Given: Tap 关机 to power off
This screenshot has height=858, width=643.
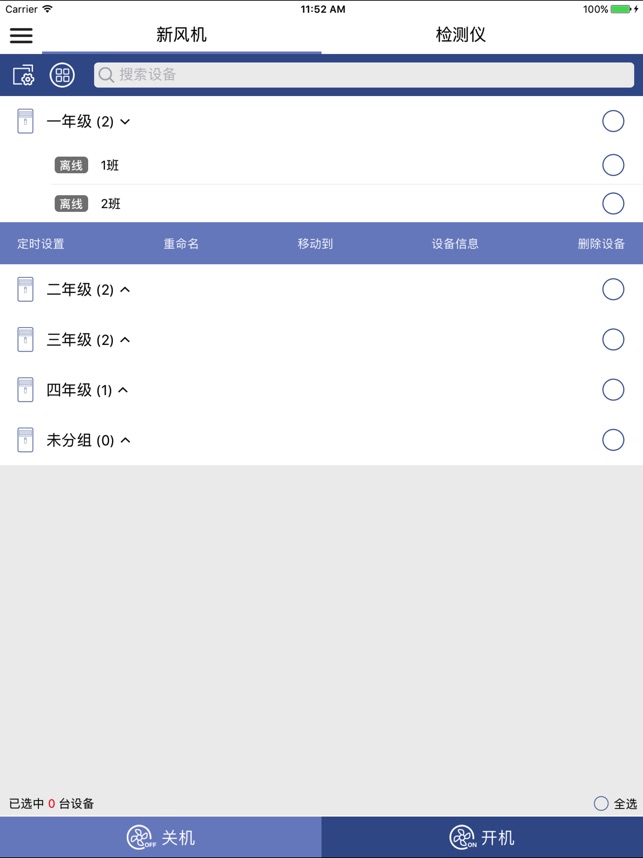Looking at the screenshot, I should tap(161, 838).
